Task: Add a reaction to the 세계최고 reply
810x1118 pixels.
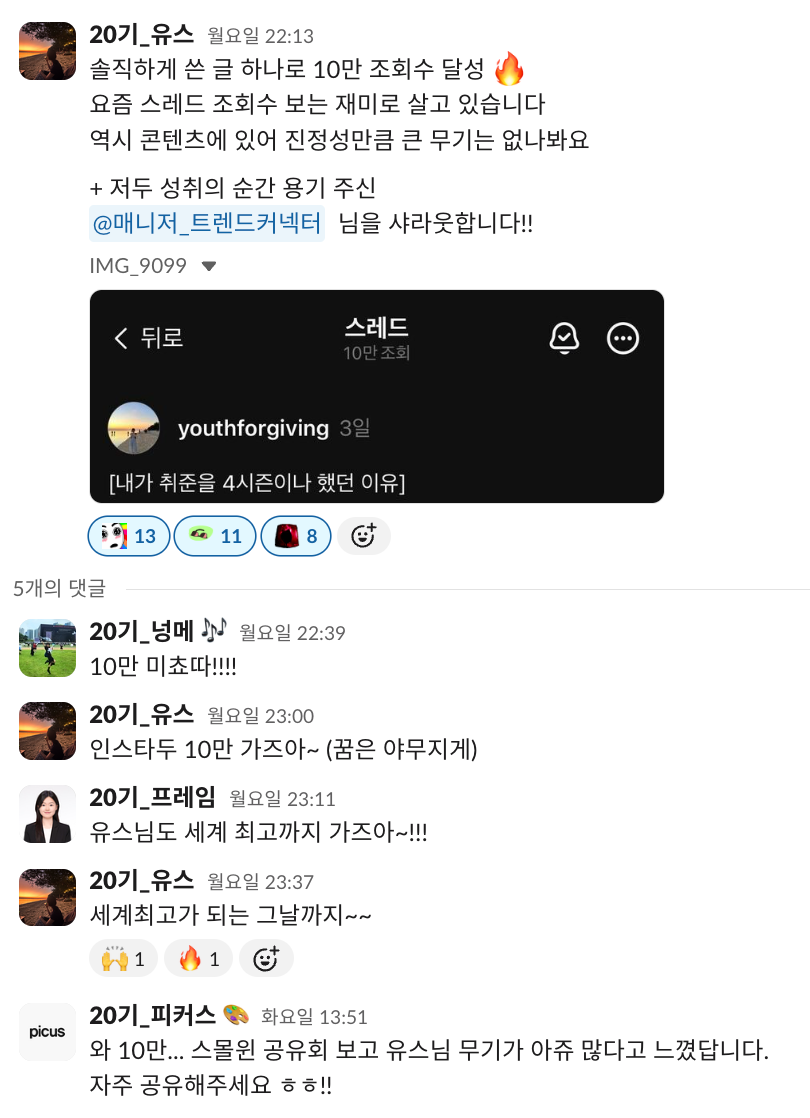Action: 266,959
